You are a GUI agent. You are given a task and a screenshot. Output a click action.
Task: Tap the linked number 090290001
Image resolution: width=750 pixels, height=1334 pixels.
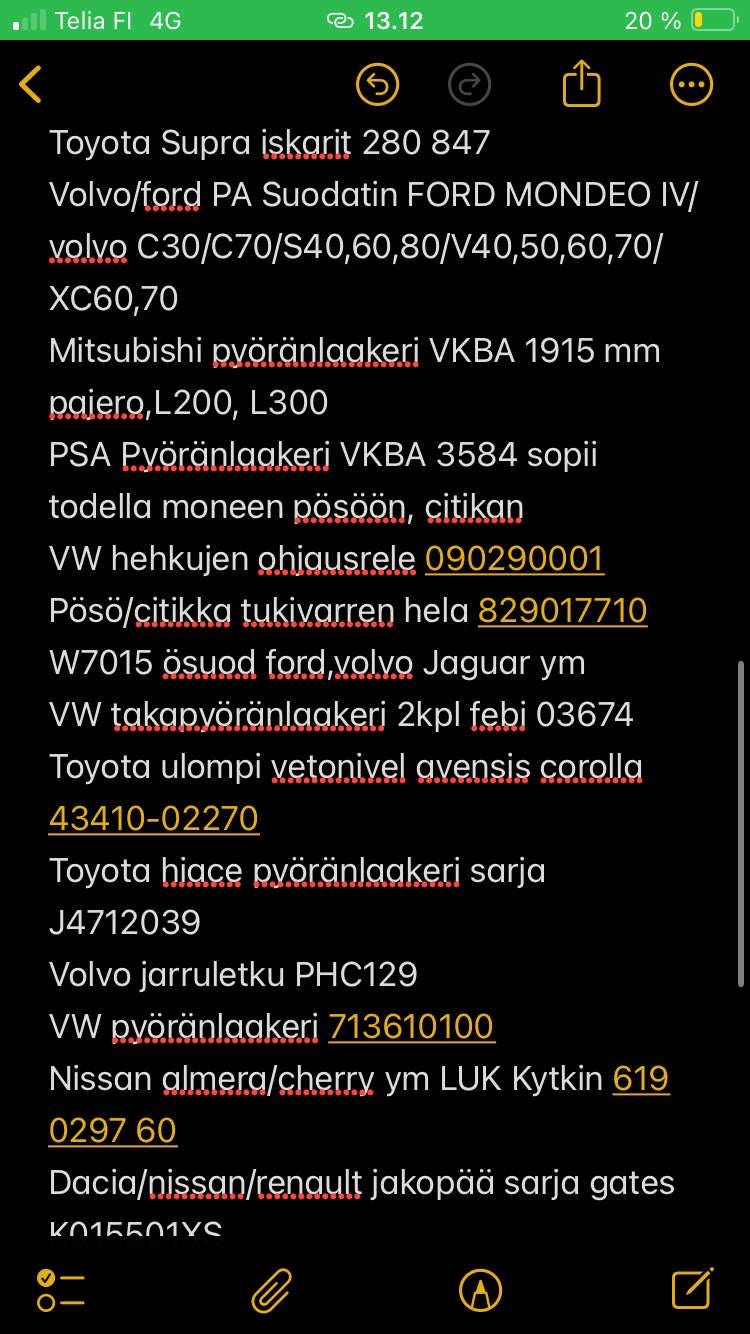click(514, 558)
